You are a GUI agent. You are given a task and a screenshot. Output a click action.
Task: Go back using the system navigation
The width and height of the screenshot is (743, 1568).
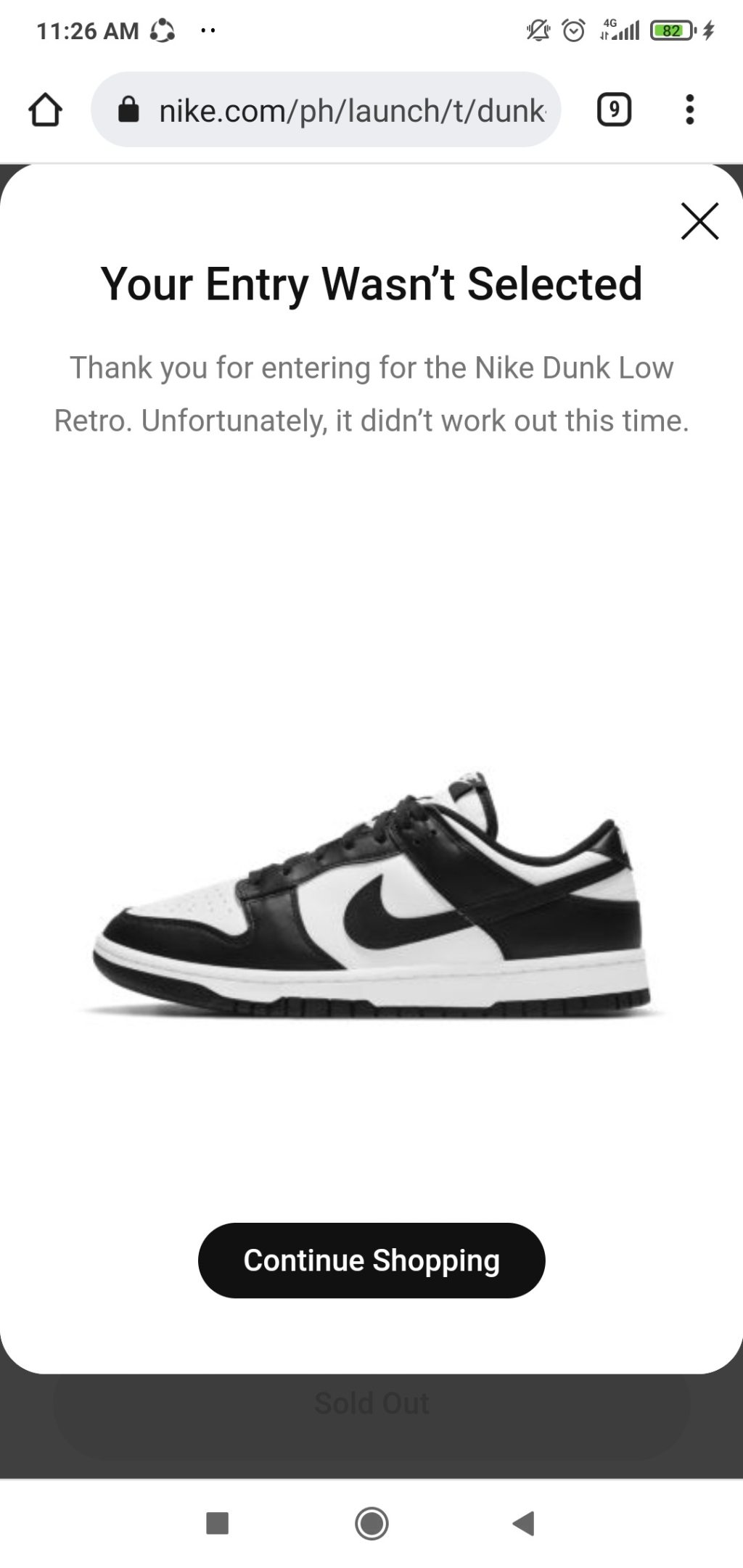(x=523, y=1523)
